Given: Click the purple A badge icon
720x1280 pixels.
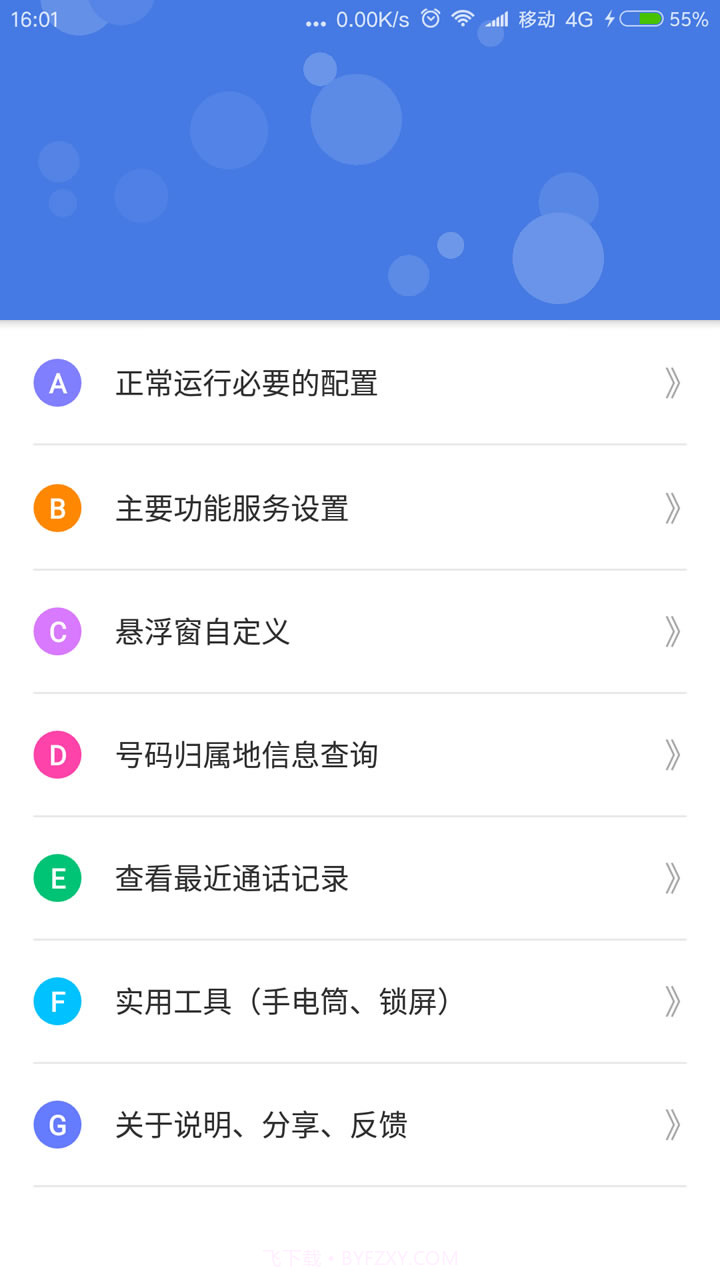Looking at the screenshot, I should (x=57, y=383).
